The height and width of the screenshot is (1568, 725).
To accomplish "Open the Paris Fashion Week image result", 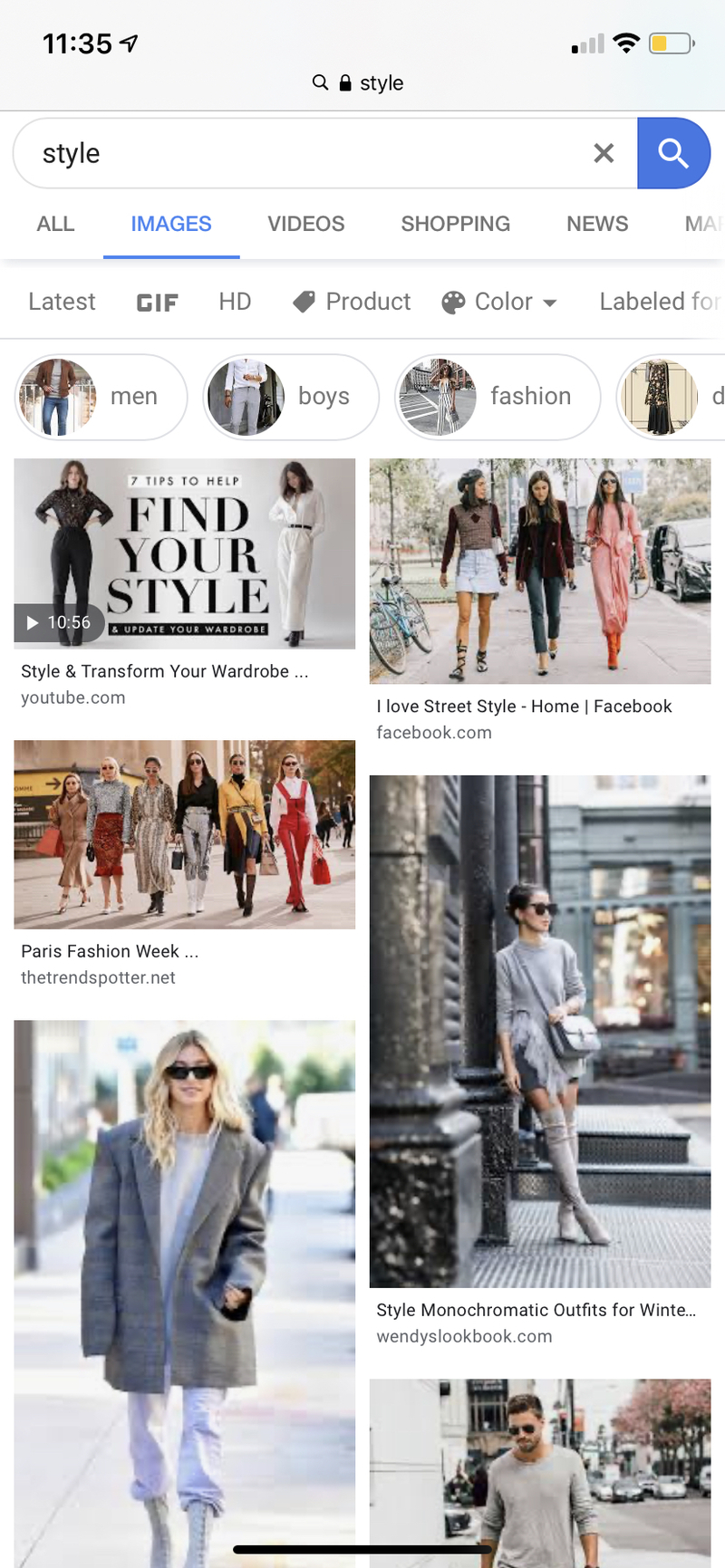I will click(x=184, y=834).
